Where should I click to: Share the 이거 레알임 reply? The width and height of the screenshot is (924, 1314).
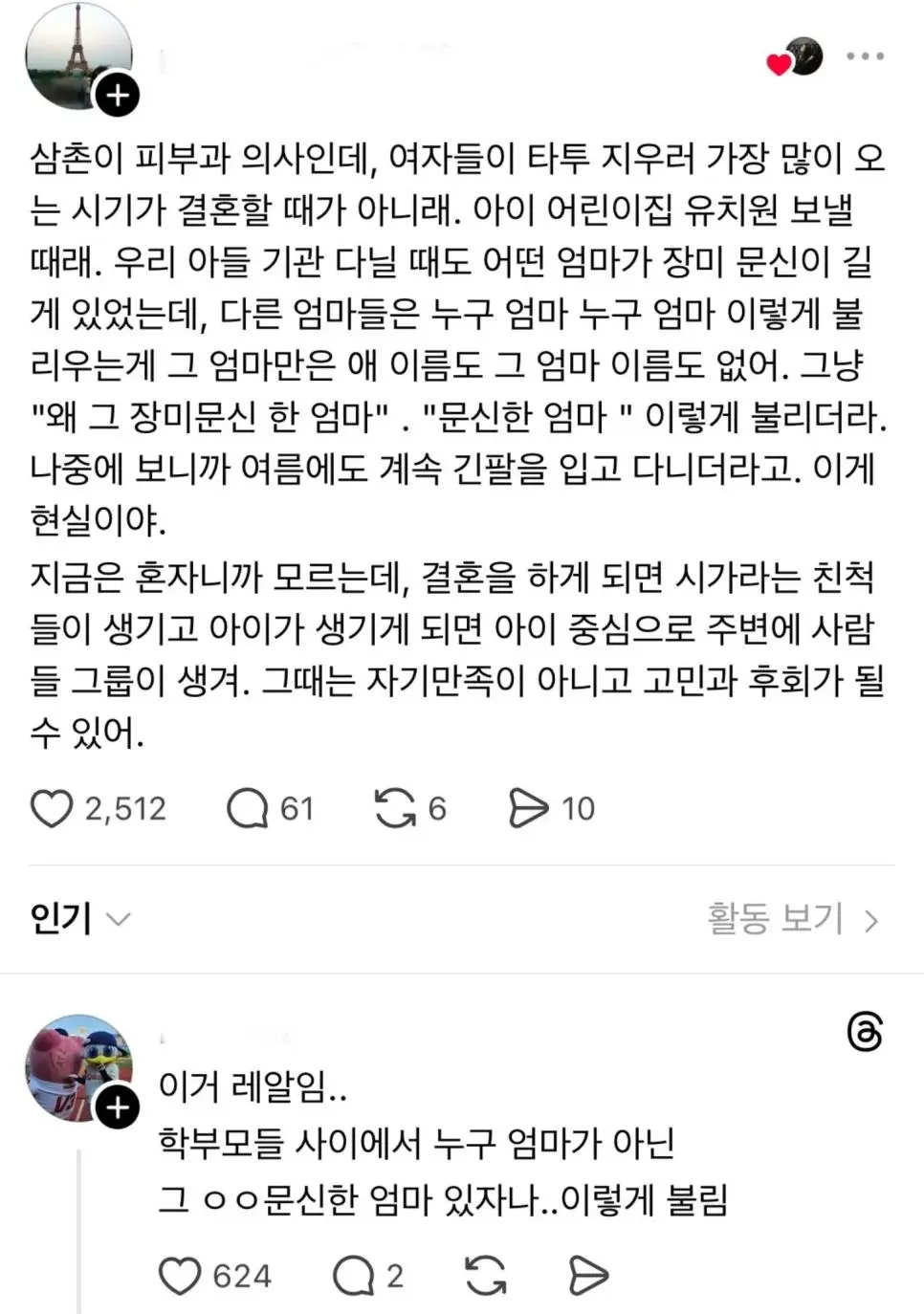[587, 1276]
